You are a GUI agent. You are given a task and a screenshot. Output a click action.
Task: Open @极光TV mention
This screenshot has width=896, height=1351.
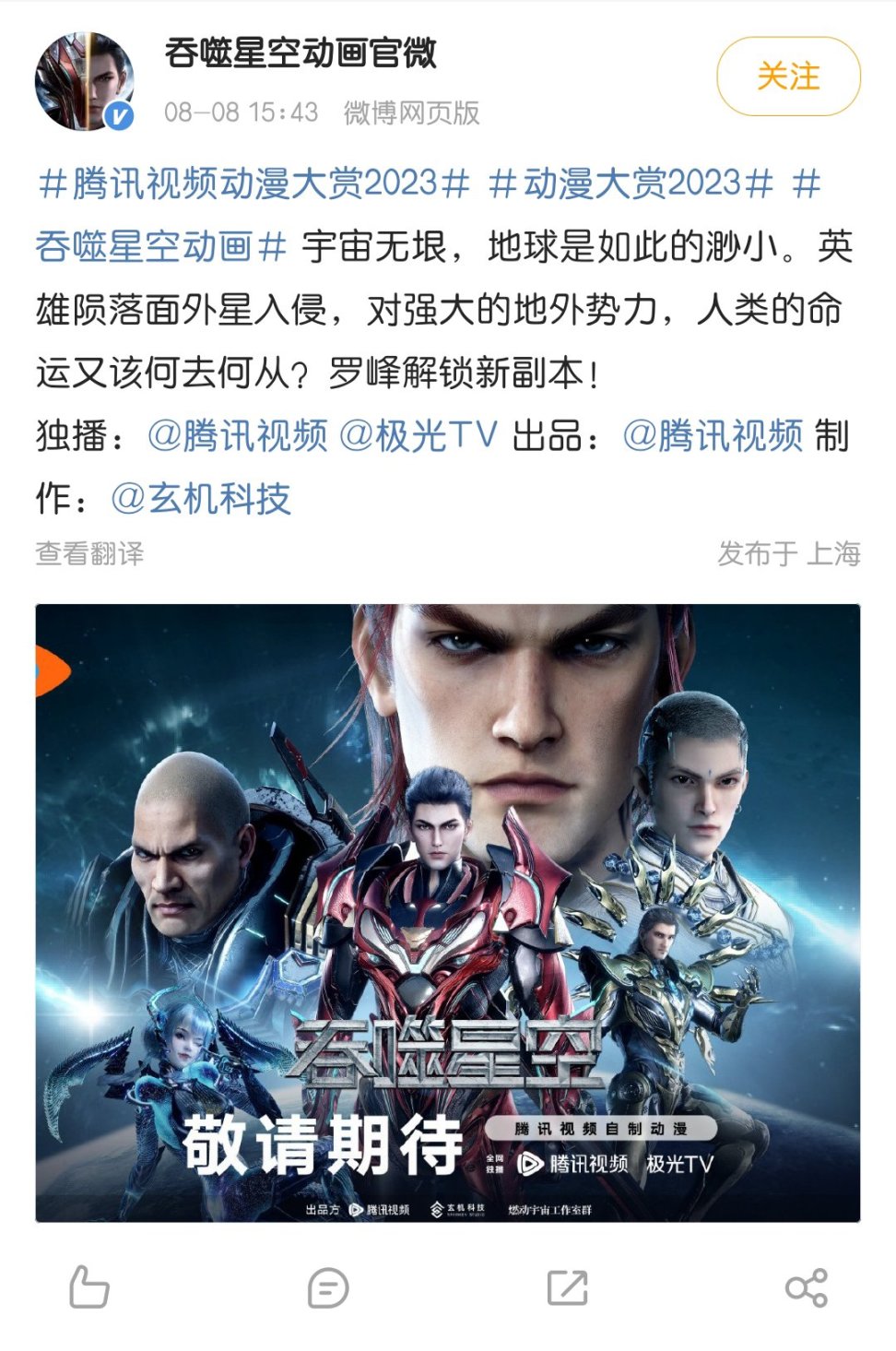(418, 435)
